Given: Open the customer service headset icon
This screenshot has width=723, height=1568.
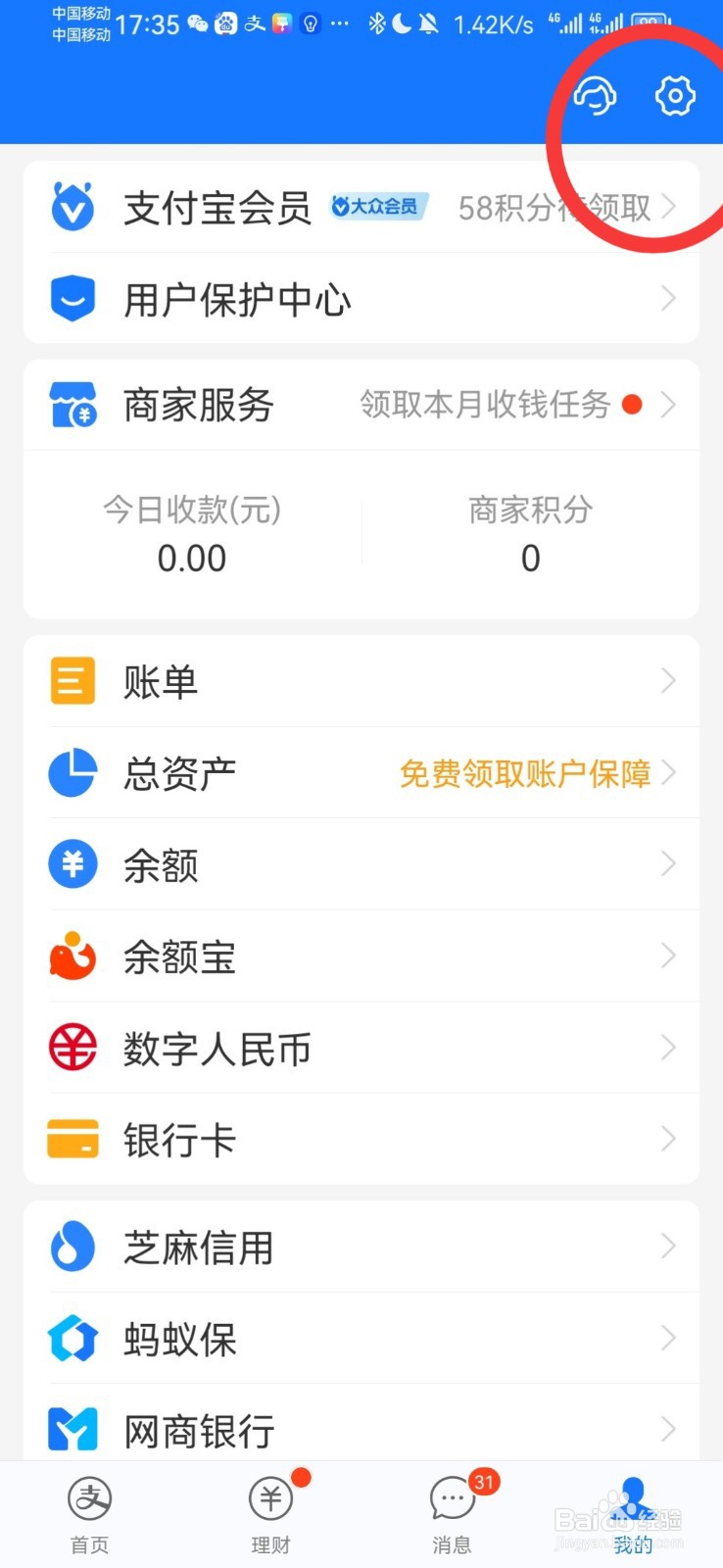Looking at the screenshot, I should pos(595,96).
